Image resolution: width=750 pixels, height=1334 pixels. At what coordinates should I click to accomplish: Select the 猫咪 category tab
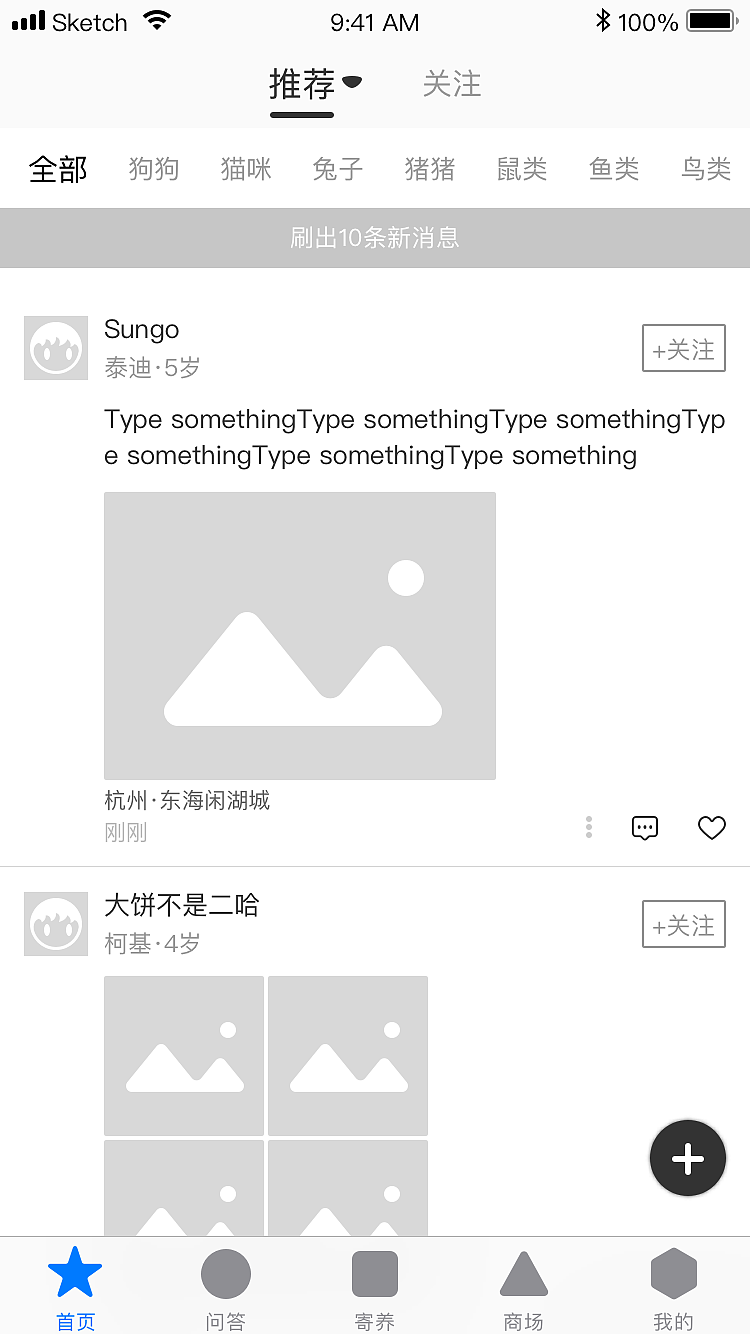tap(245, 170)
